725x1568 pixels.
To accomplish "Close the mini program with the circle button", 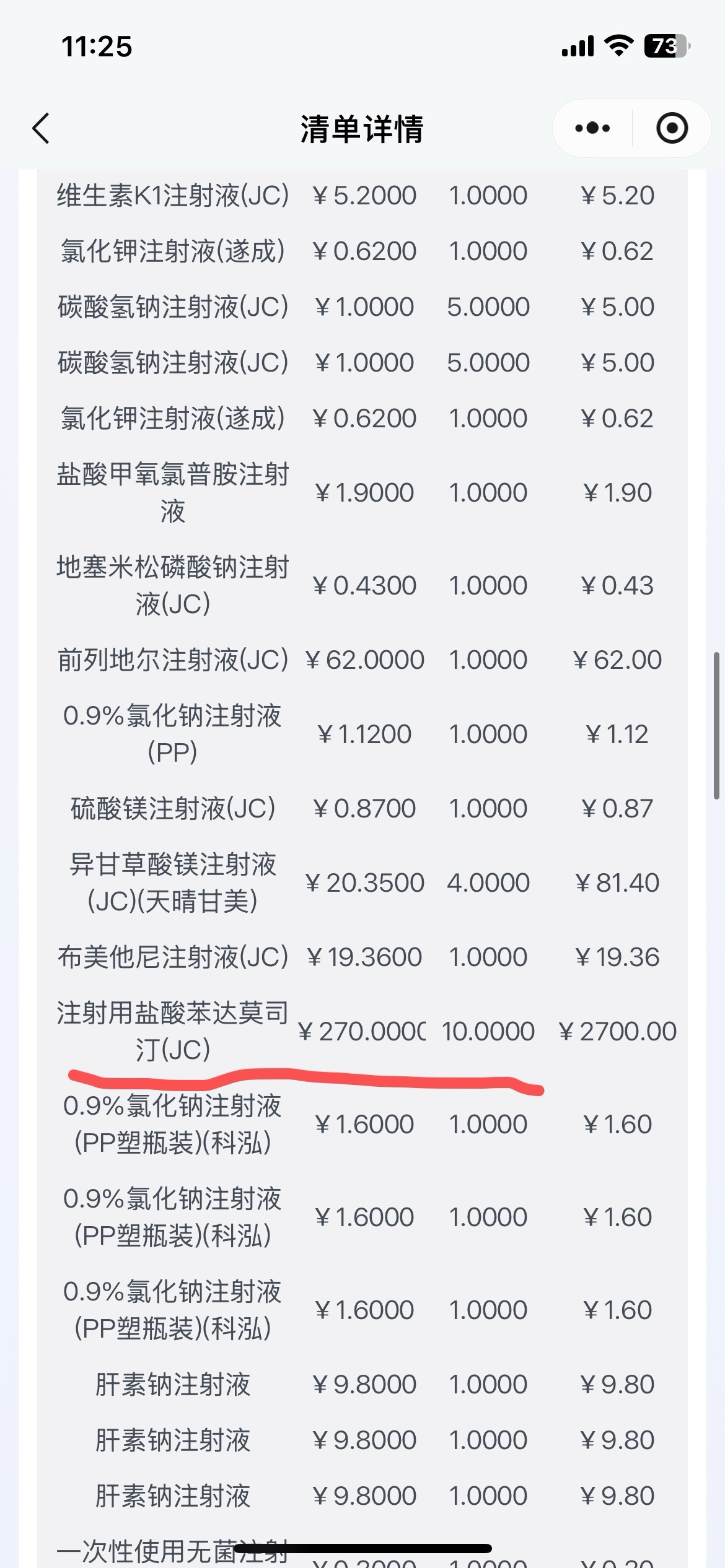I will click(x=672, y=128).
